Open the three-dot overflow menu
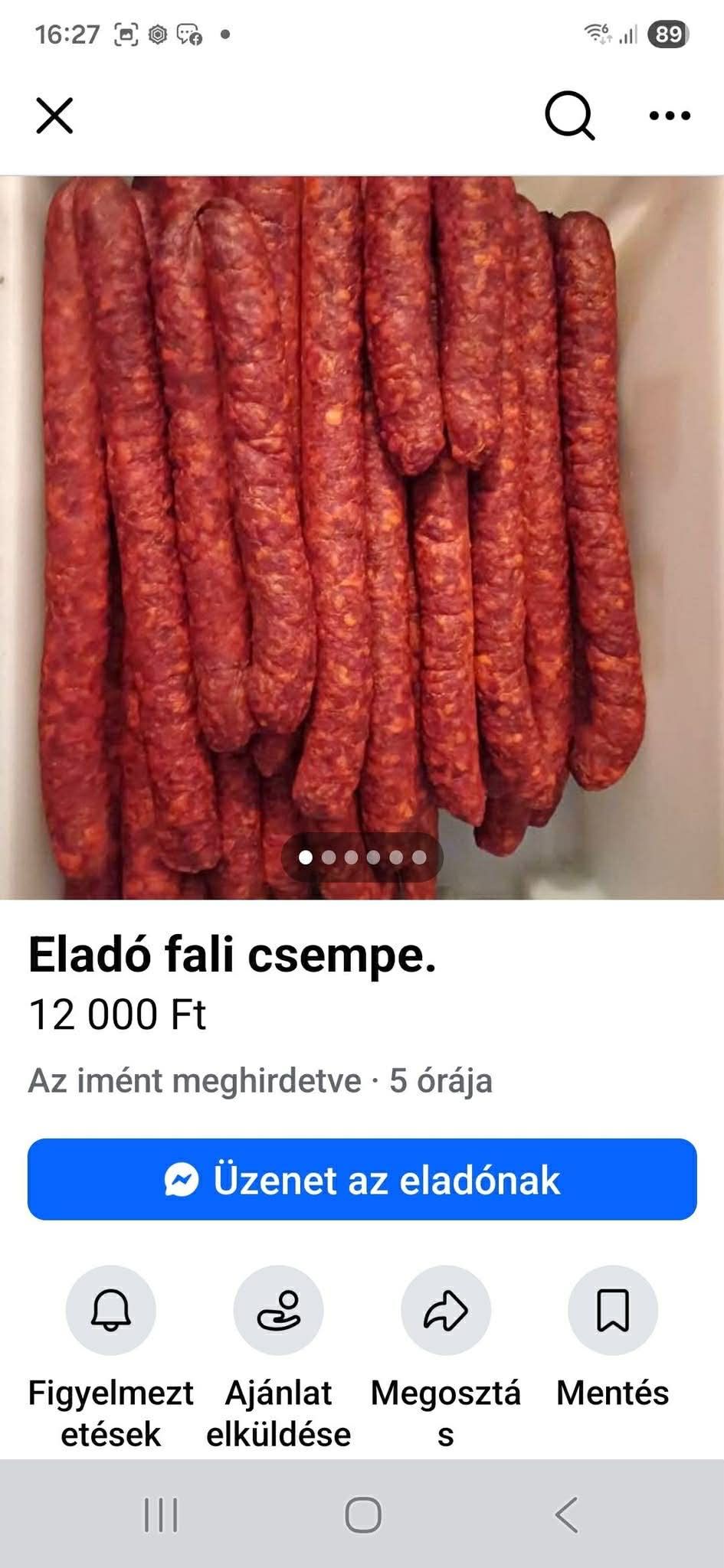The height and width of the screenshot is (1568, 724). click(x=670, y=116)
